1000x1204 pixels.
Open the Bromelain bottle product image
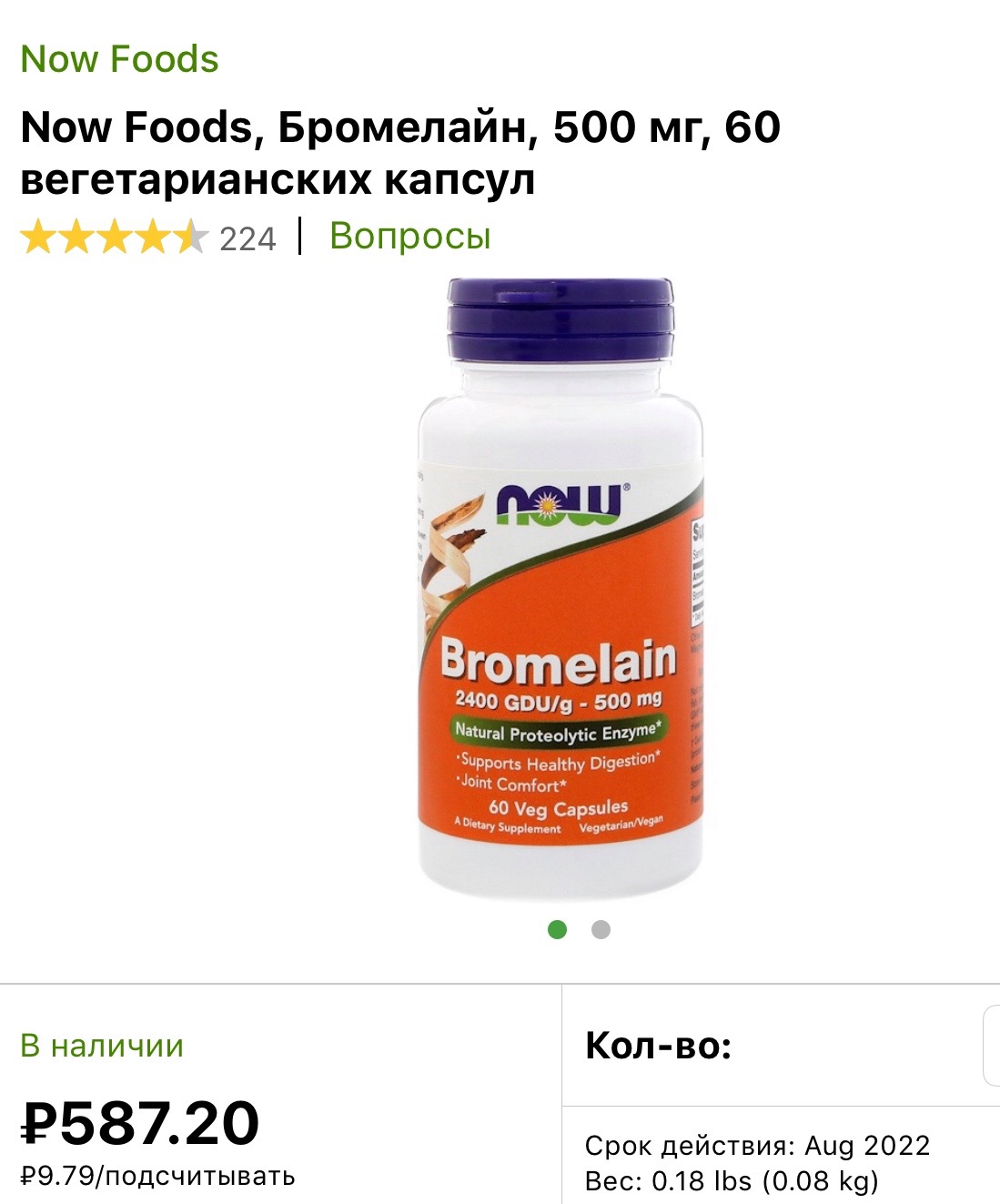pyautogui.click(x=560, y=587)
